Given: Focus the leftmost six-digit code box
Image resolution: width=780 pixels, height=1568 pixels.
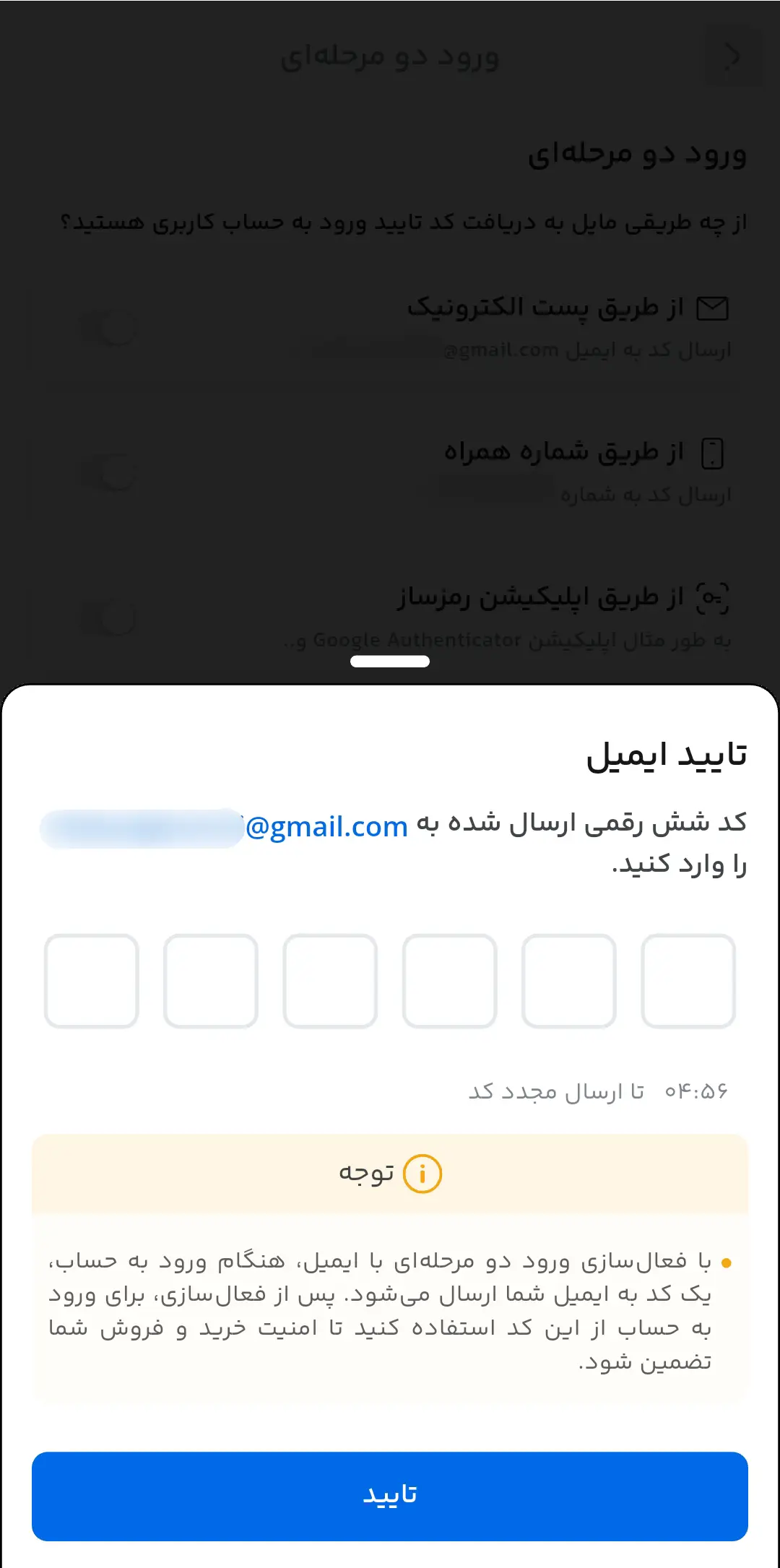Looking at the screenshot, I should (92, 981).
